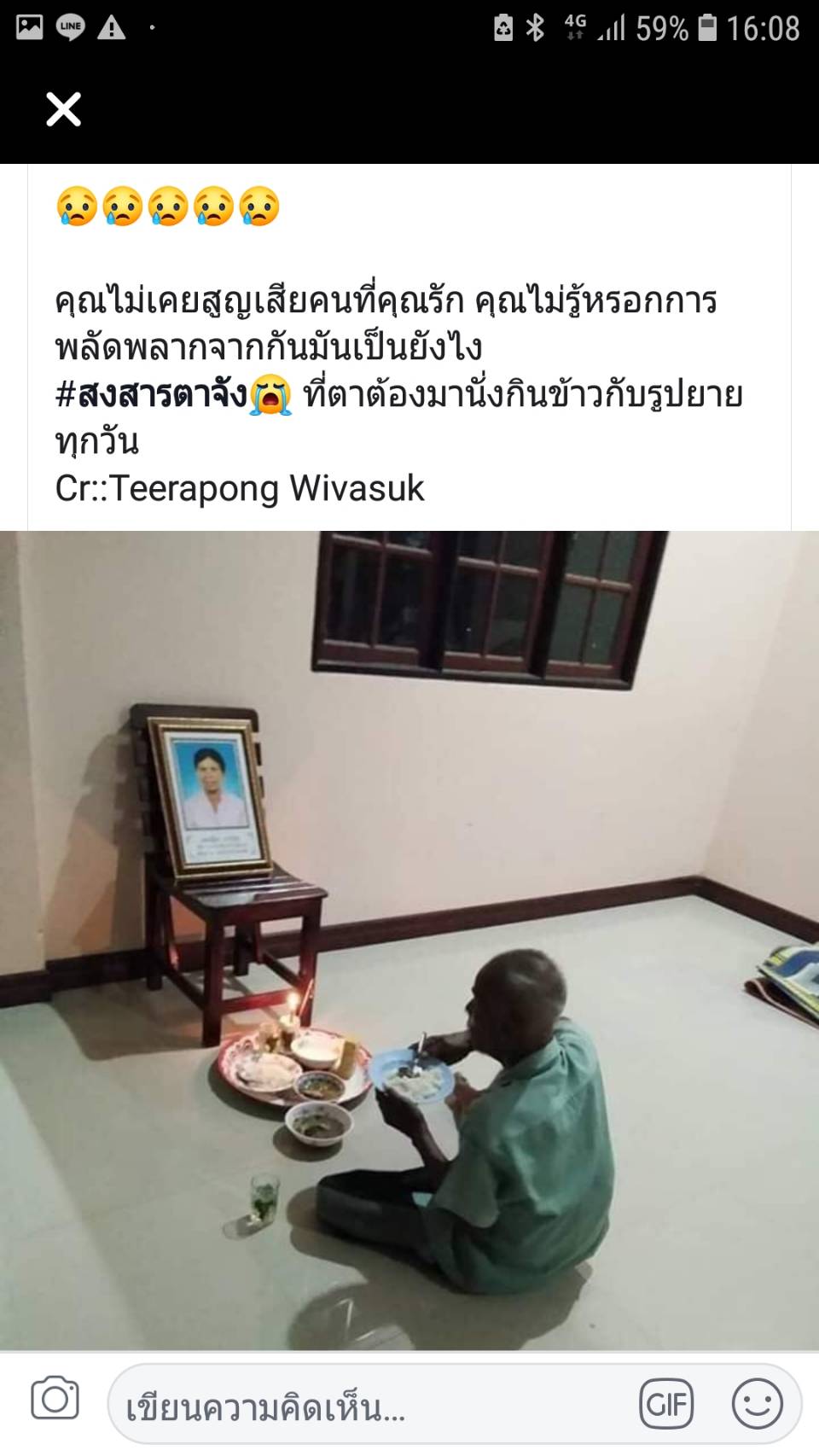Close the post view with the X
The image size is (819, 1456).
(63, 109)
